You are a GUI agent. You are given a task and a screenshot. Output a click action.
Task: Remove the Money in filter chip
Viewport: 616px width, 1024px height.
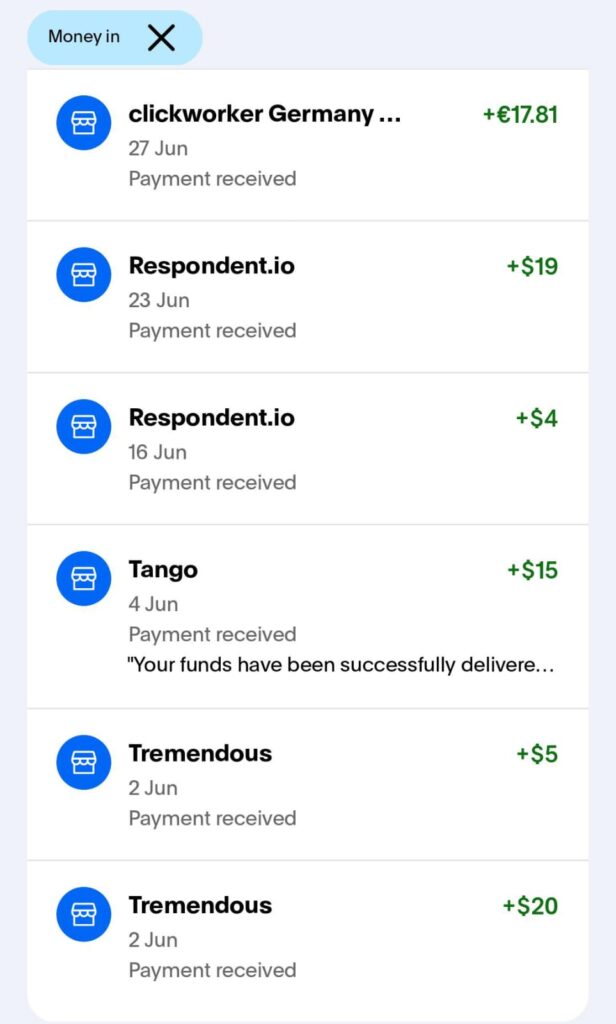(x=161, y=38)
